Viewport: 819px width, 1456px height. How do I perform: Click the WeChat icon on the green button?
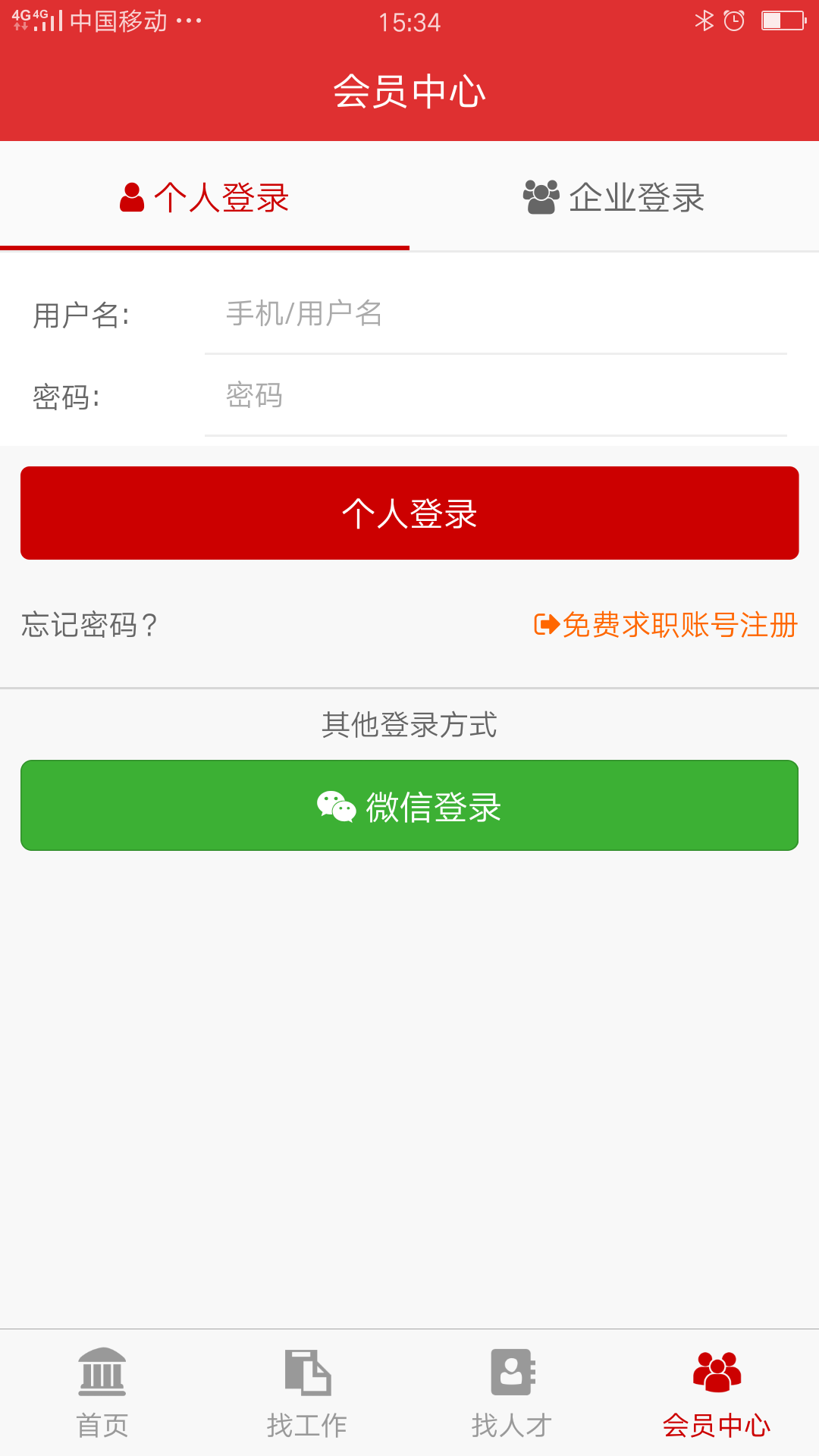pyautogui.click(x=336, y=806)
